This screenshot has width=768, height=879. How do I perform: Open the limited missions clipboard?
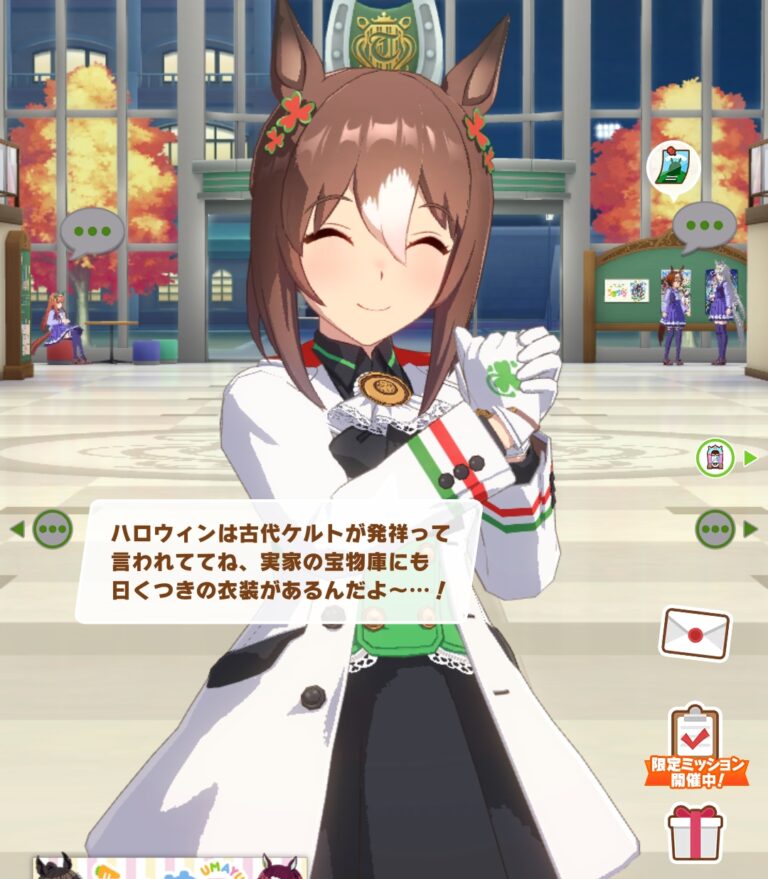coord(695,745)
